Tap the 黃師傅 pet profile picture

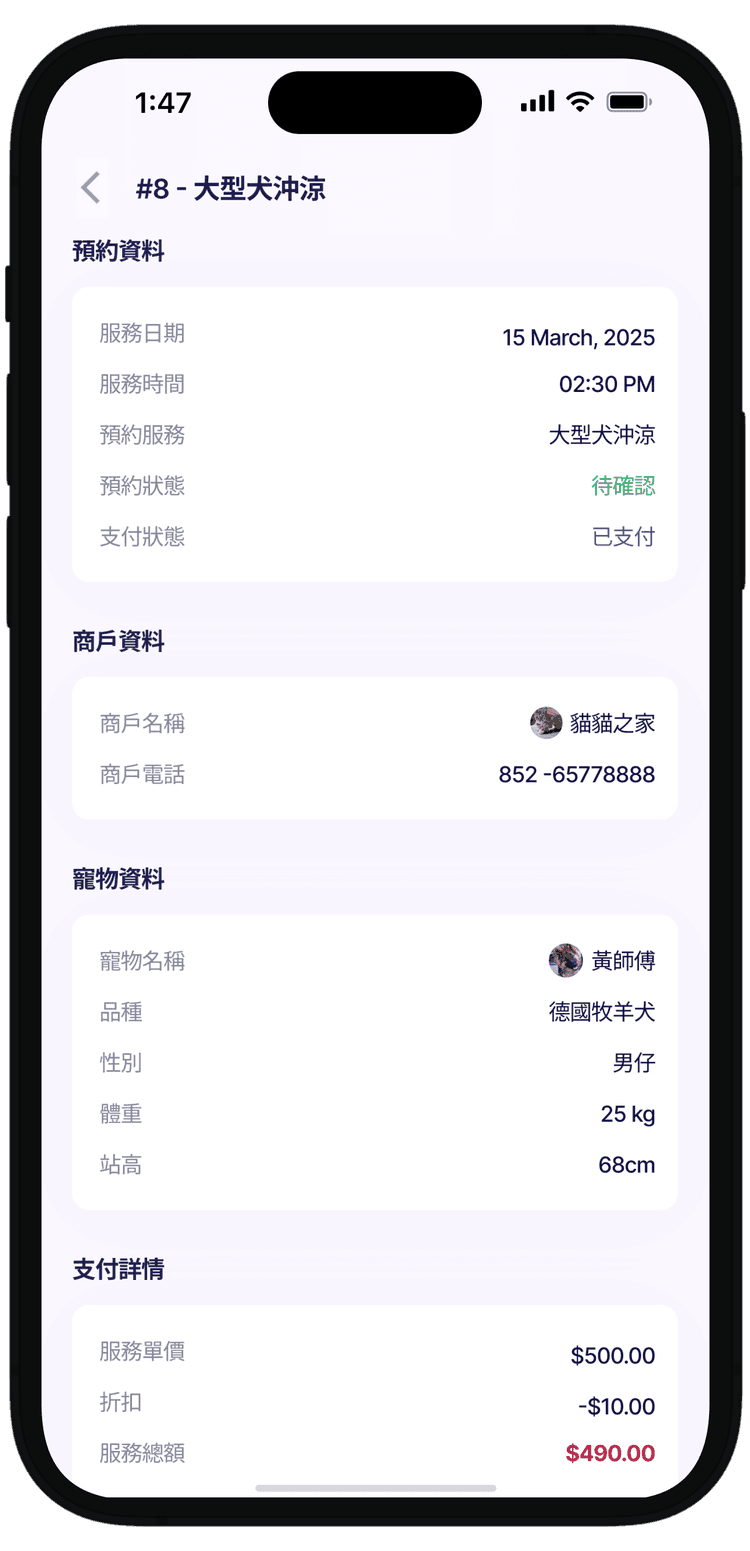565,961
